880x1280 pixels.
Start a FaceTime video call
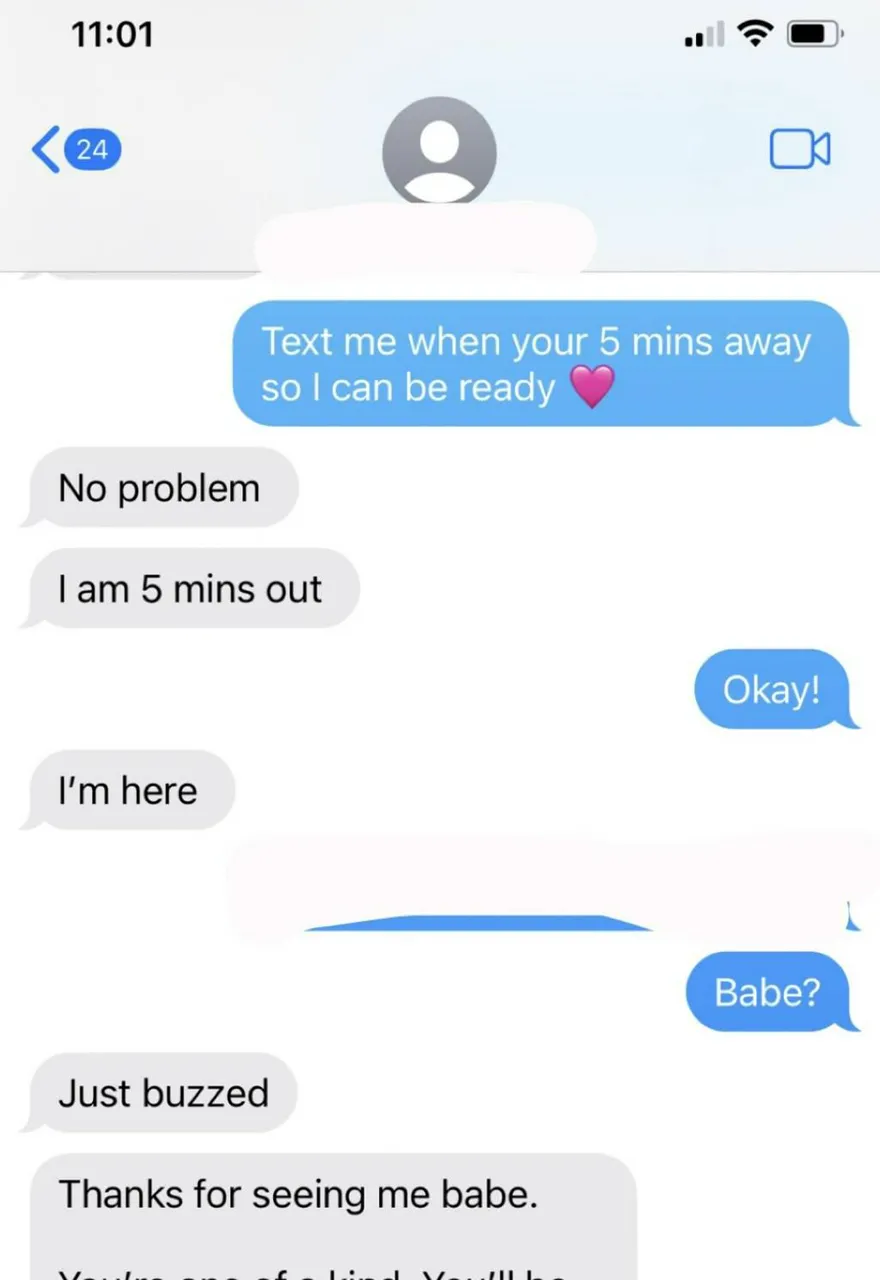tap(799, 149)
